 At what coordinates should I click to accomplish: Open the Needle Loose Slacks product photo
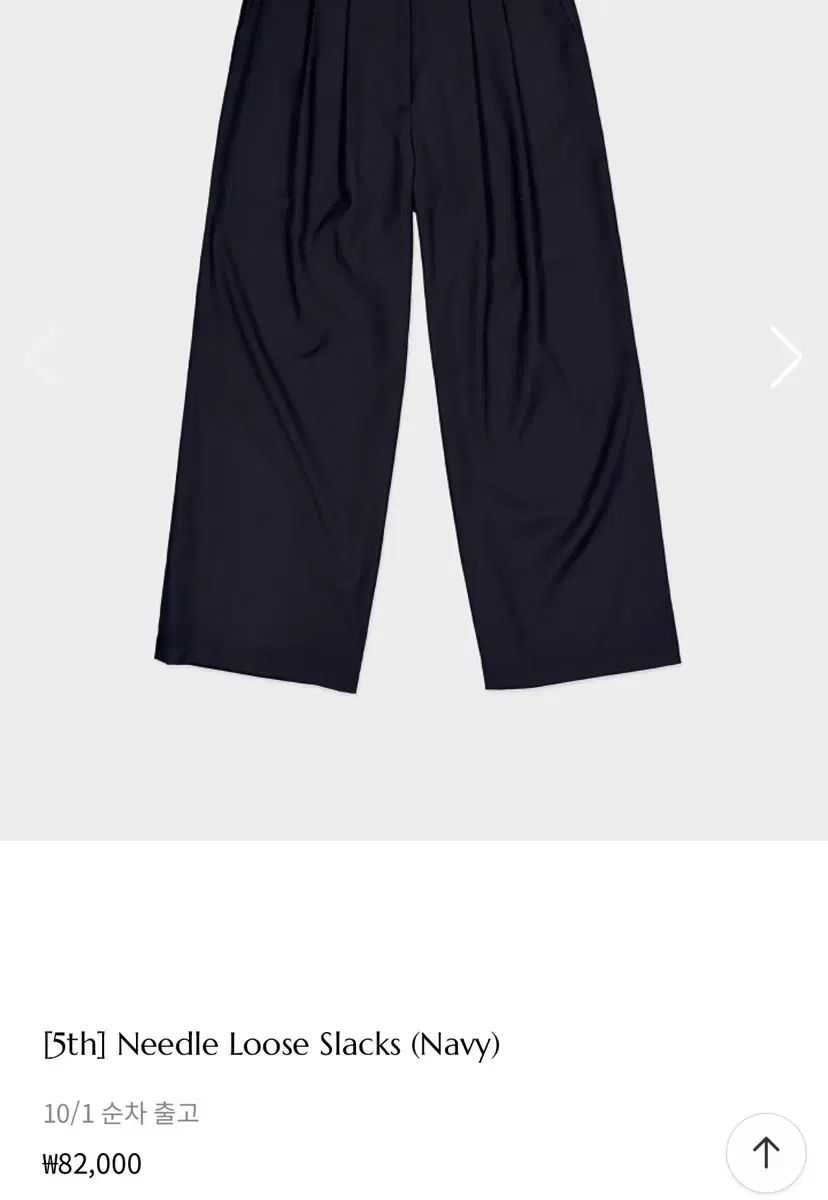click(415, 400)
